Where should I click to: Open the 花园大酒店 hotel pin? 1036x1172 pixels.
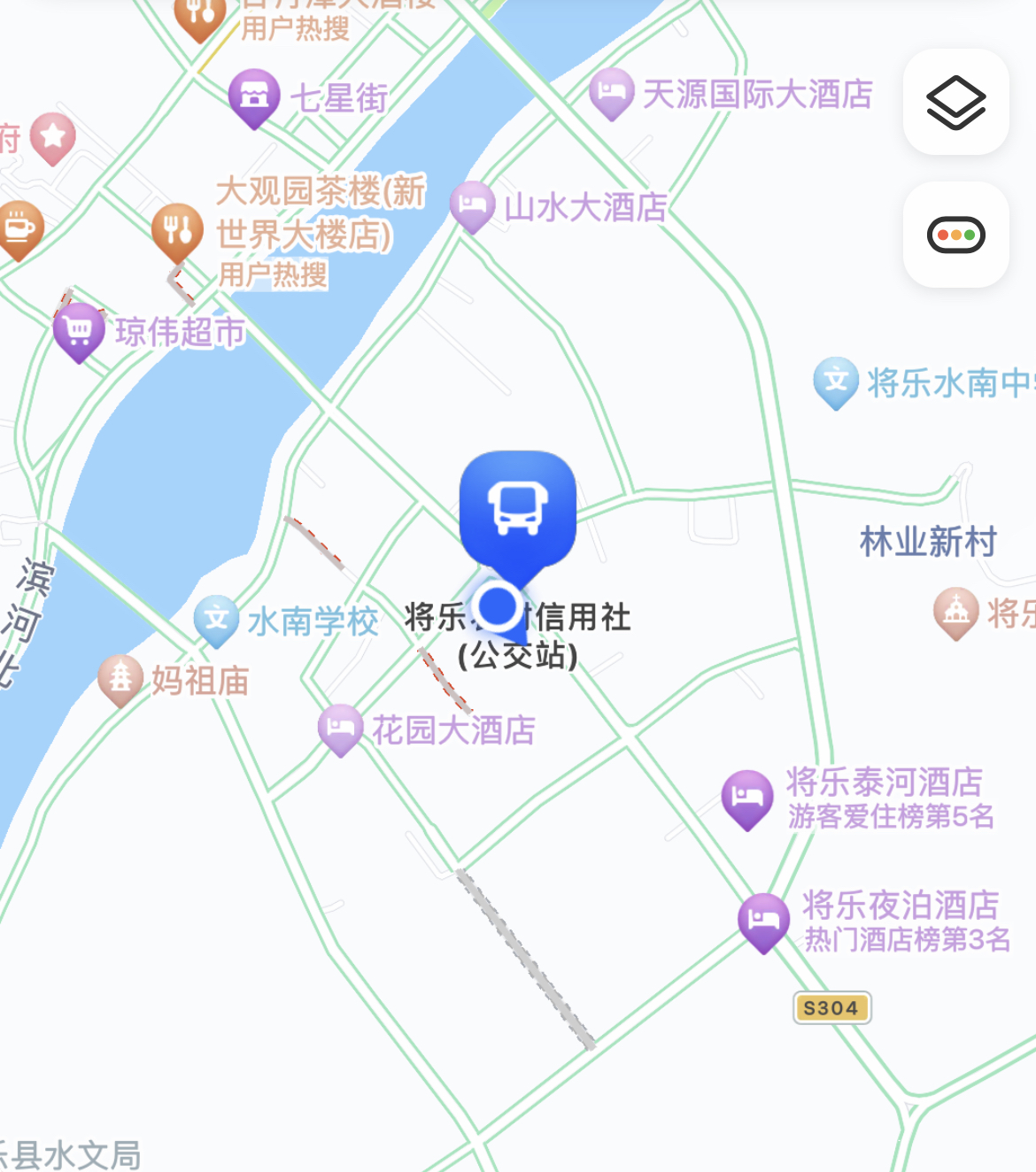[x=340, y=729]
